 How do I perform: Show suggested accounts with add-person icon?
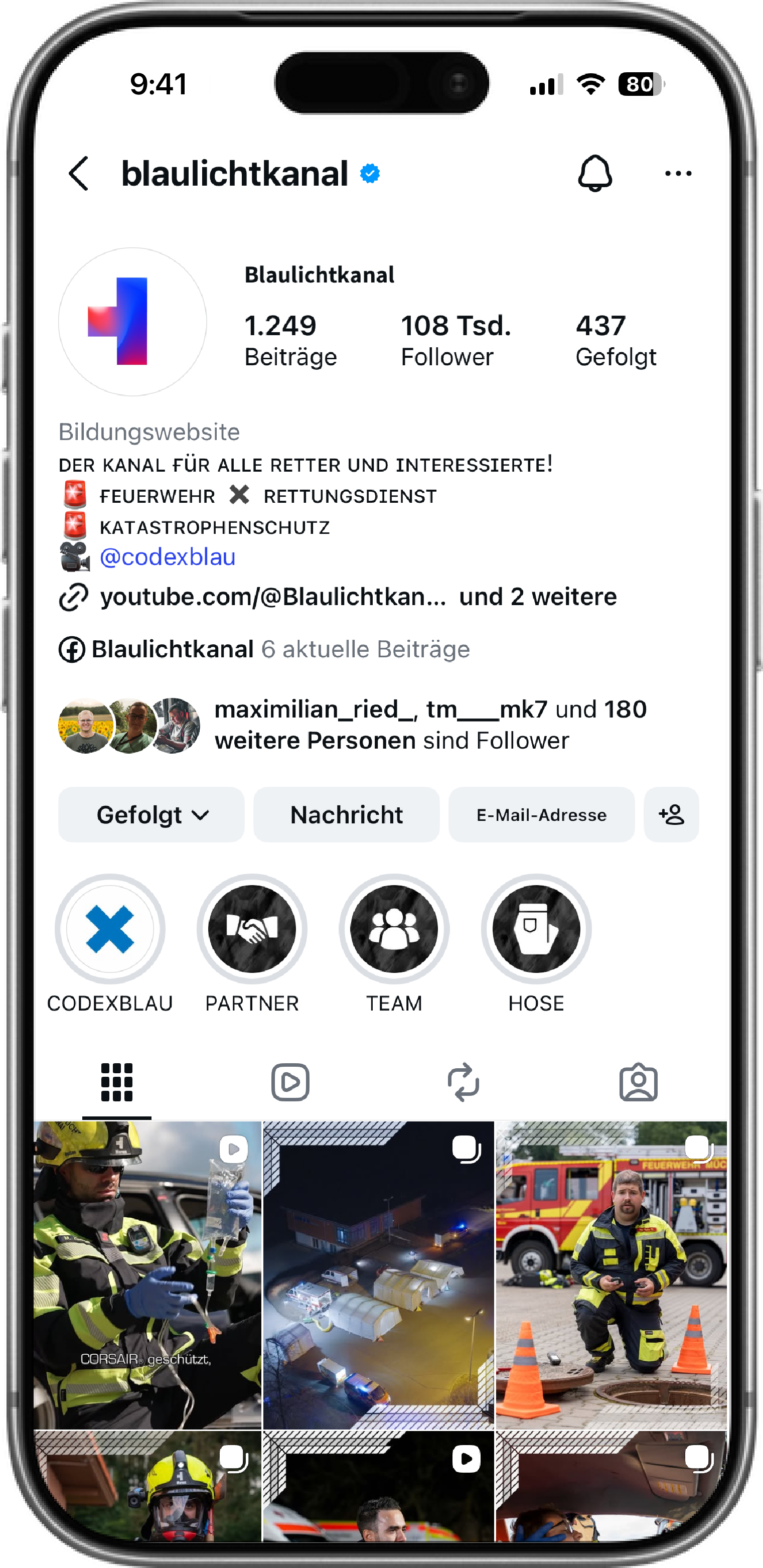coord(671,814)
